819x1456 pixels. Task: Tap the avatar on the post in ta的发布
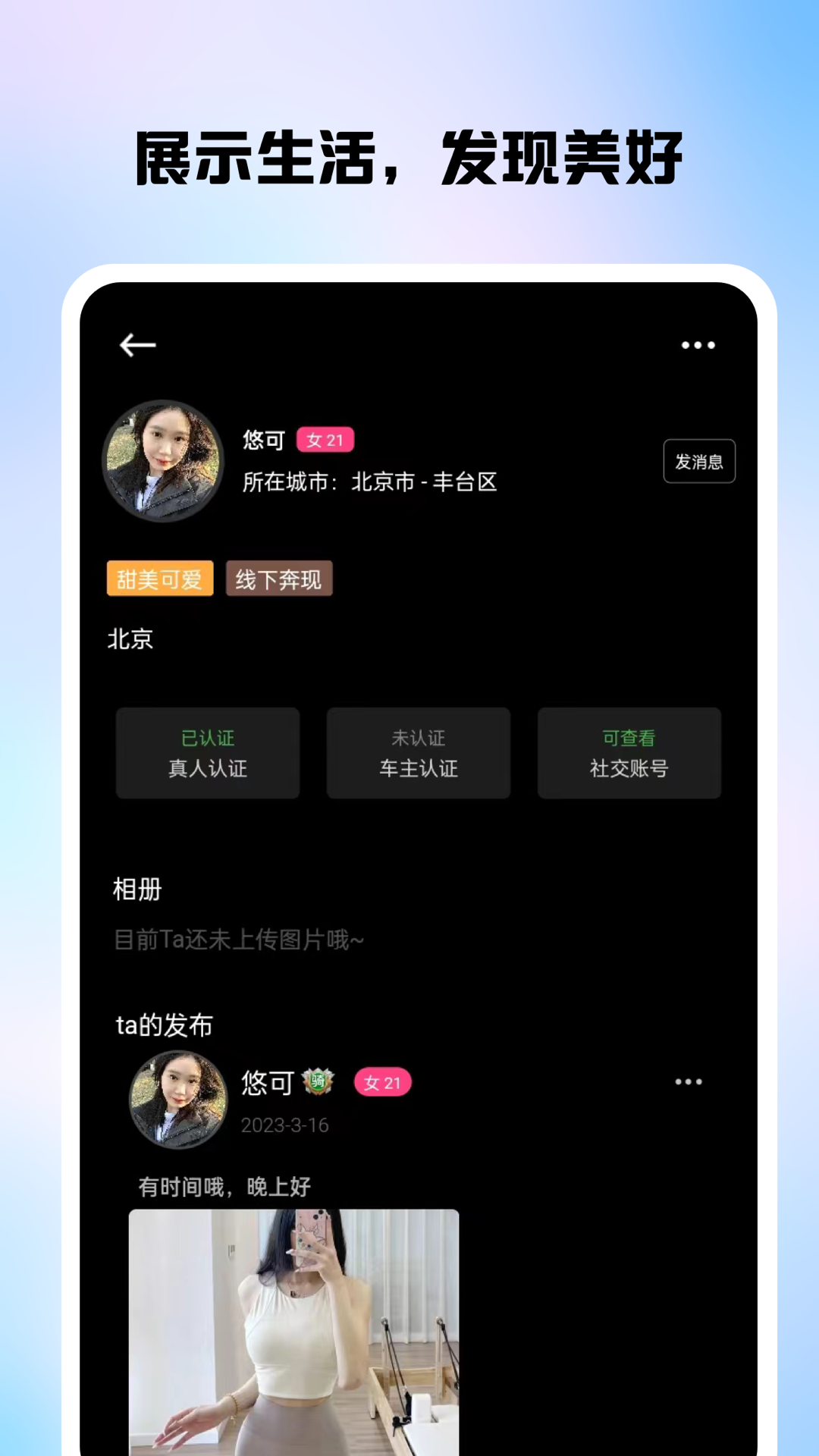point(178,1101)
